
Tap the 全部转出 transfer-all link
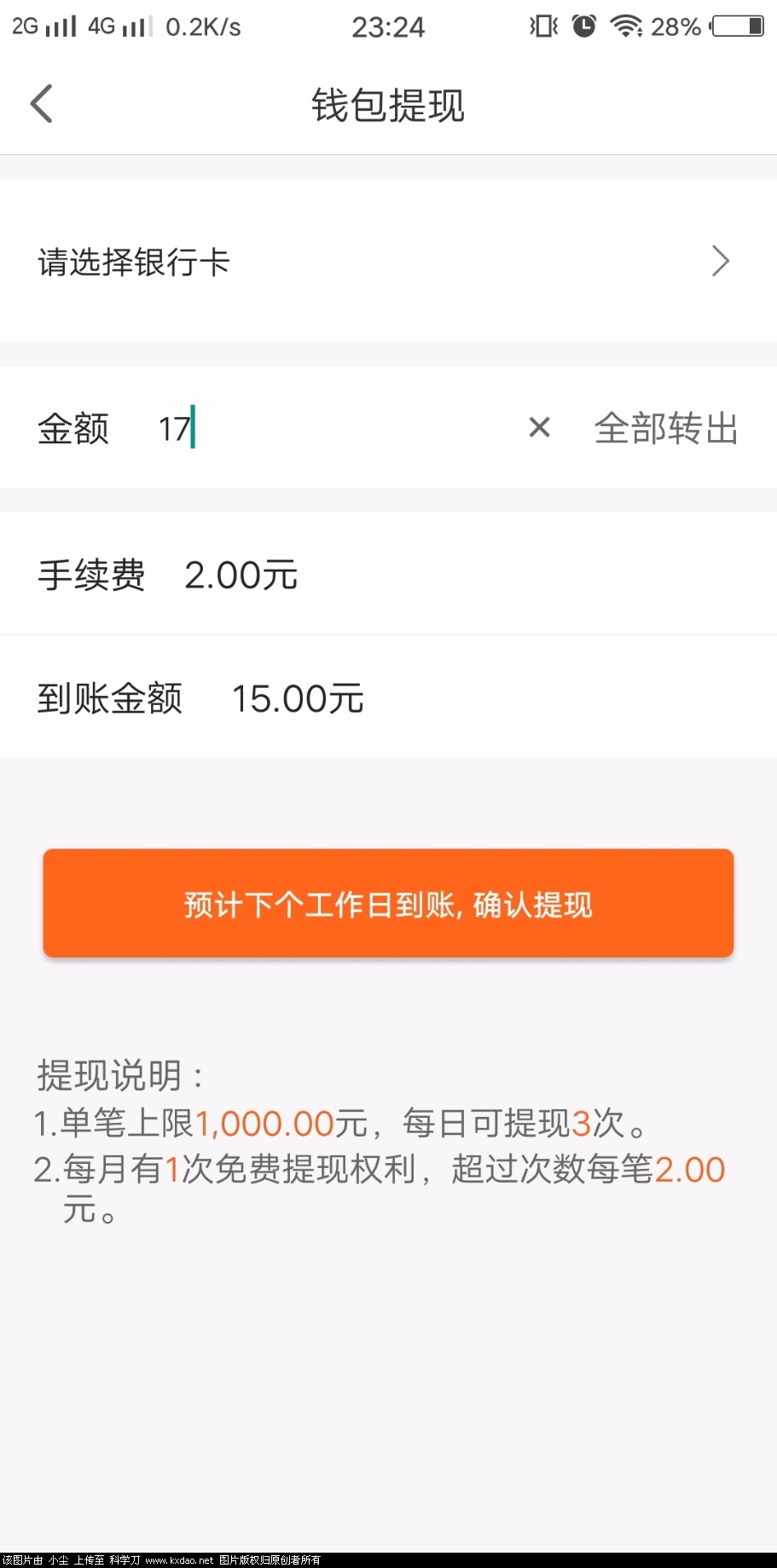[667, 428]
